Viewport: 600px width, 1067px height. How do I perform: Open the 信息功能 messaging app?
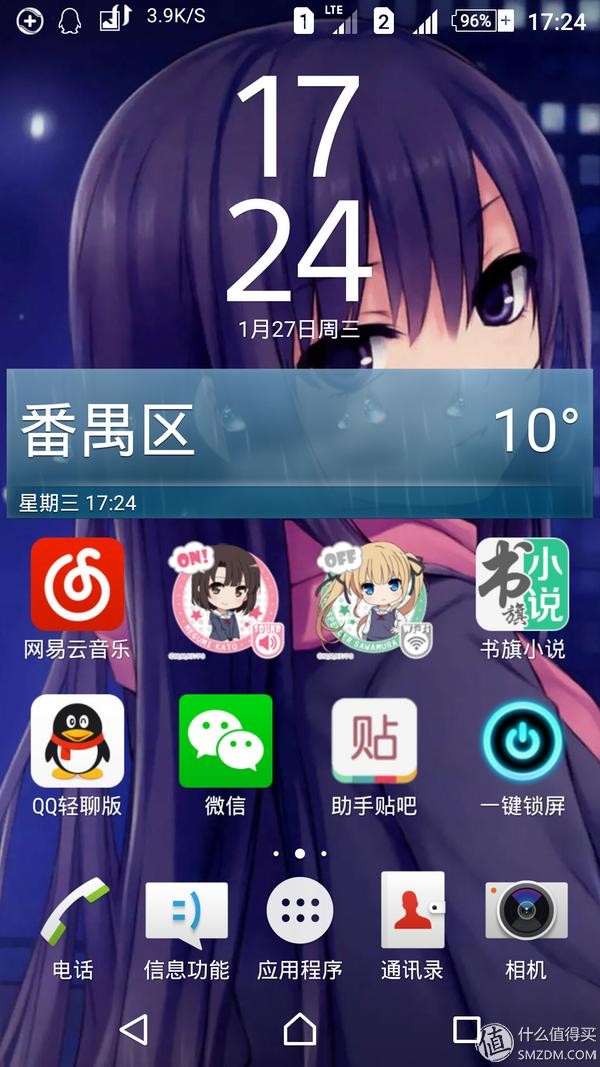tap(186, 912)
